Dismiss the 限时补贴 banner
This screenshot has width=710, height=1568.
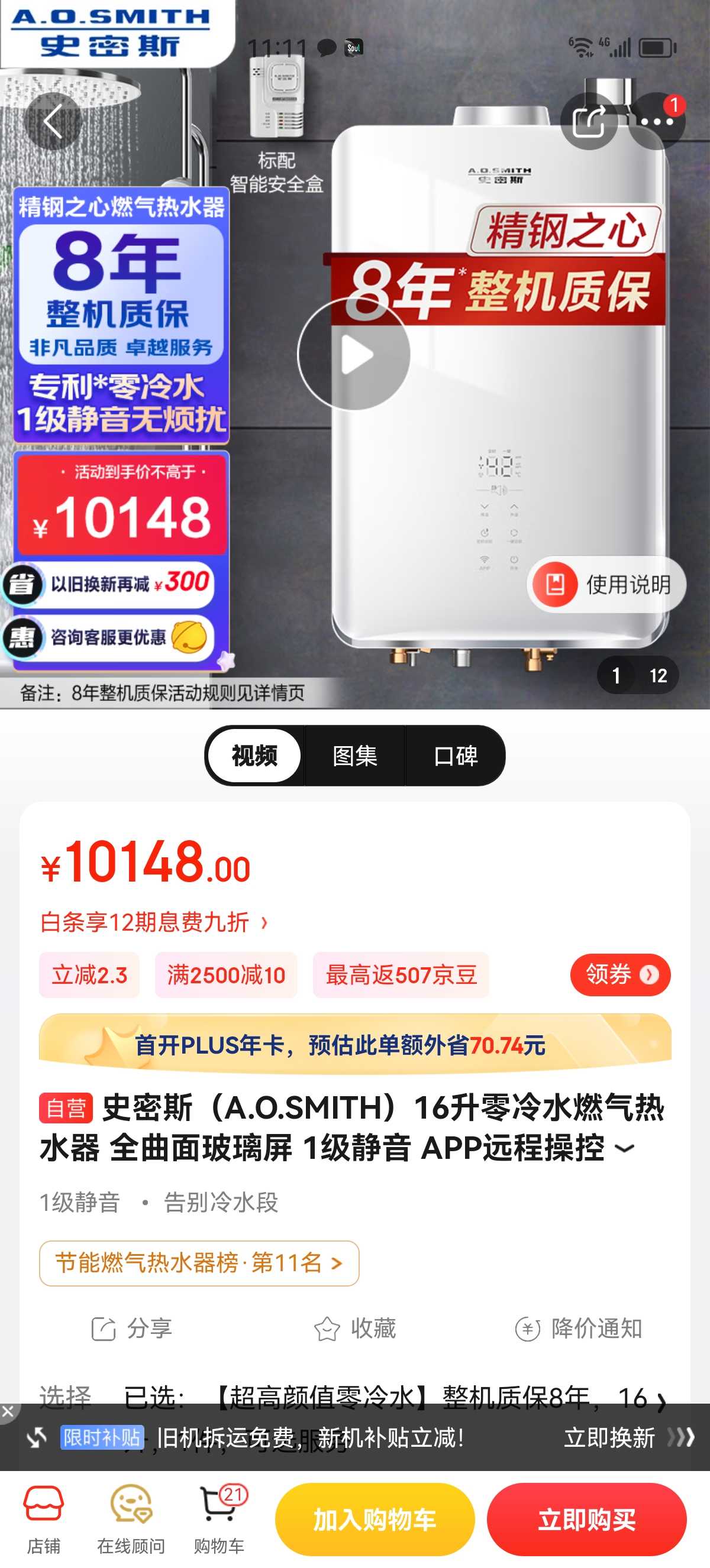[8, 1411]
